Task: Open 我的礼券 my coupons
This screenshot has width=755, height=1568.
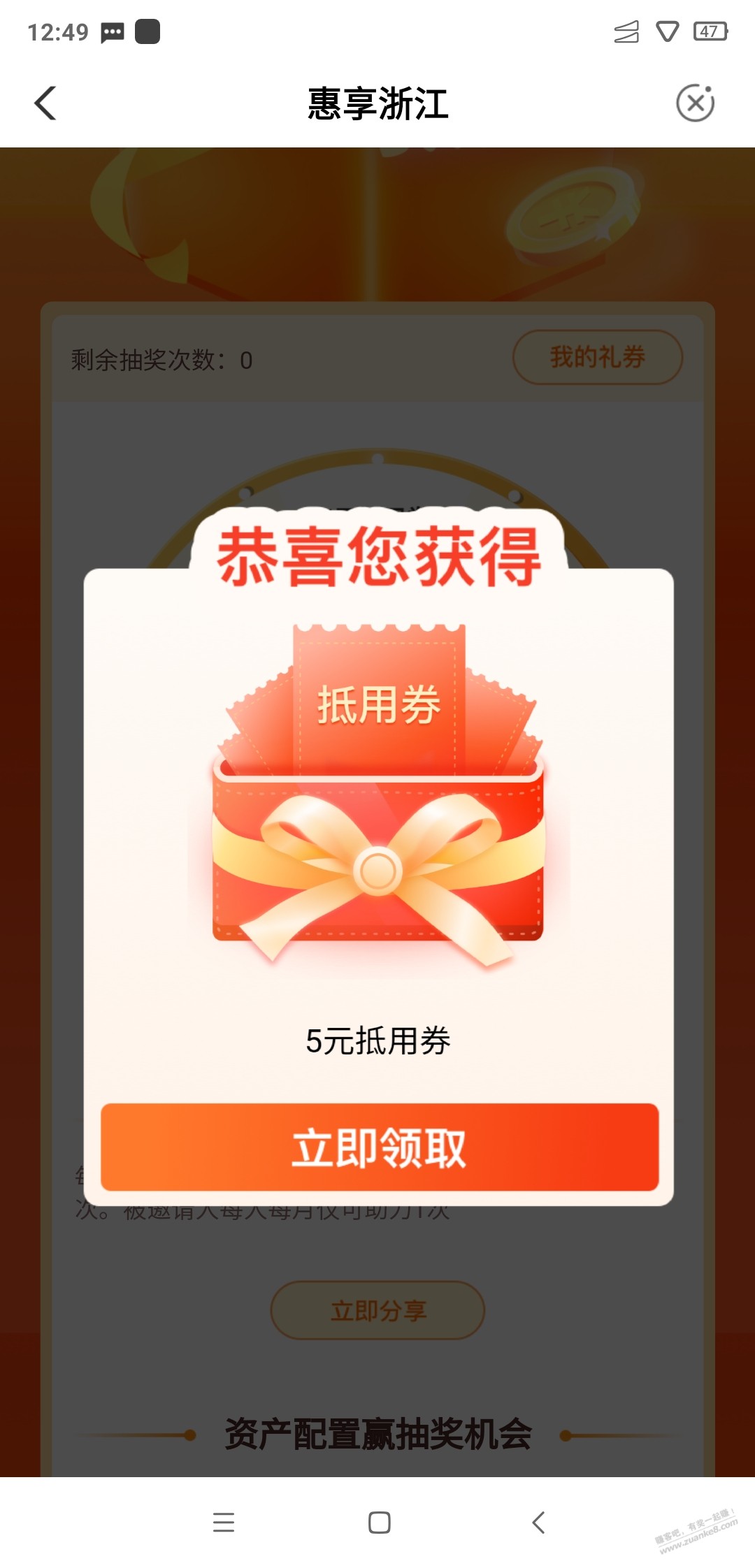Action: coord(597,357)
